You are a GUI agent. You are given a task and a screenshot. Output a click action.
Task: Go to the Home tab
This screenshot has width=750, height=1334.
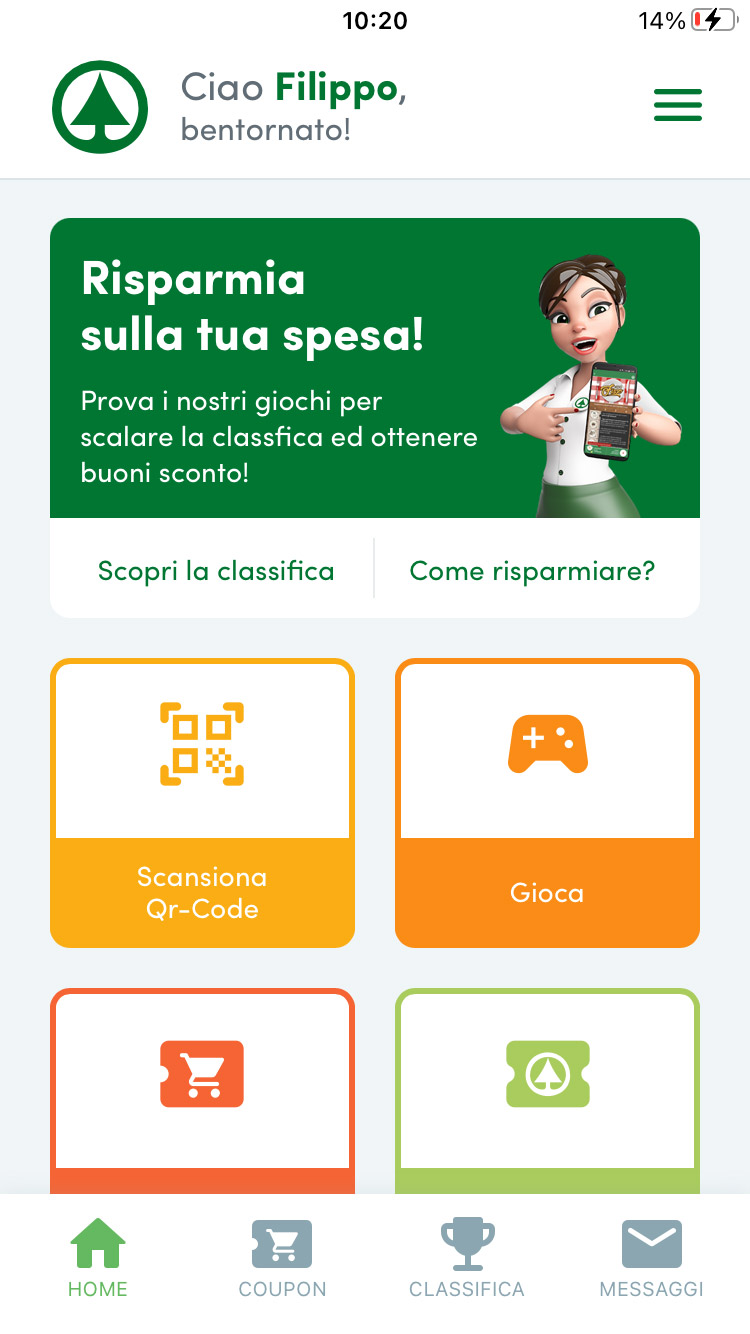coord(98,1259)
